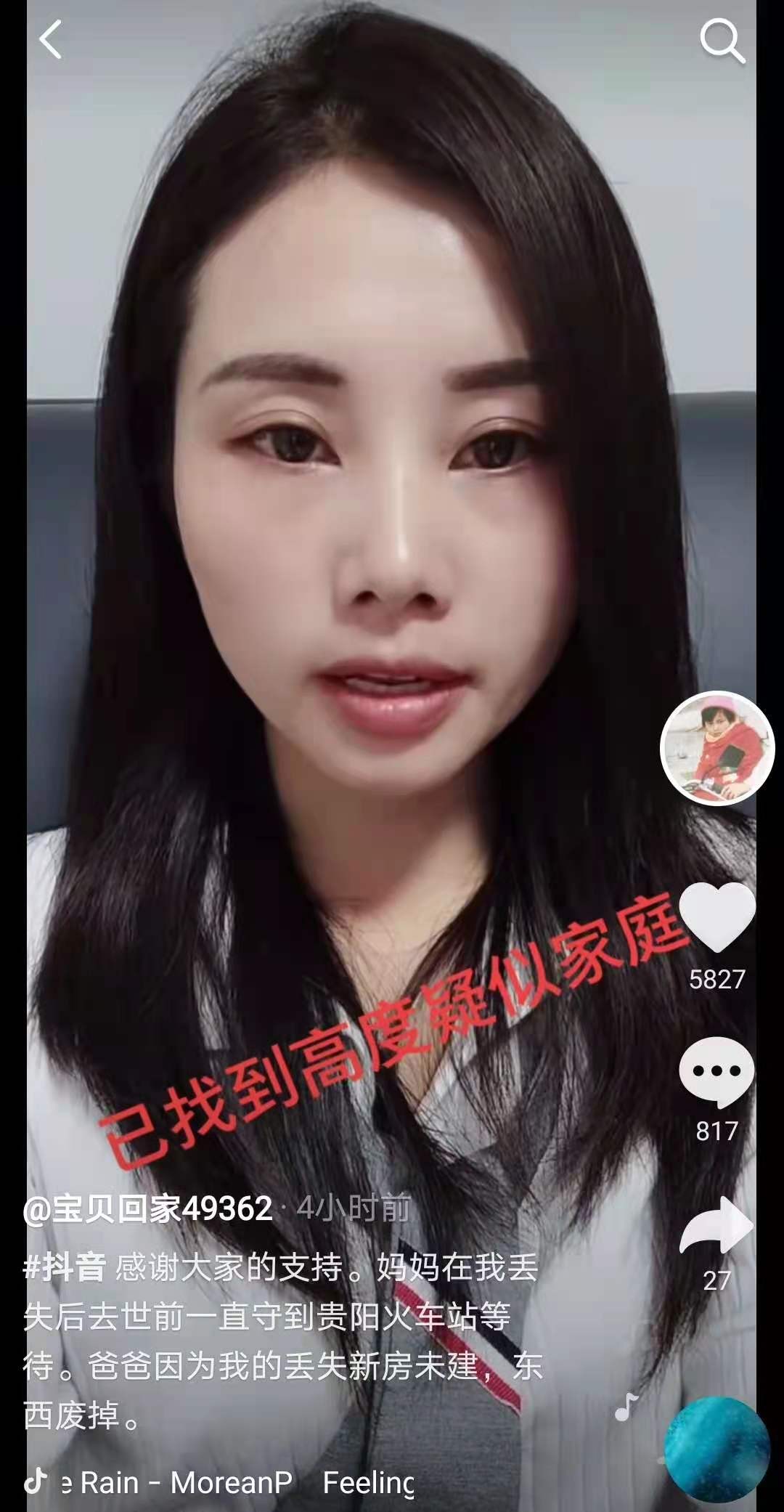
Task: Open the spinning music disc
Action: (x=716, y=1450)
